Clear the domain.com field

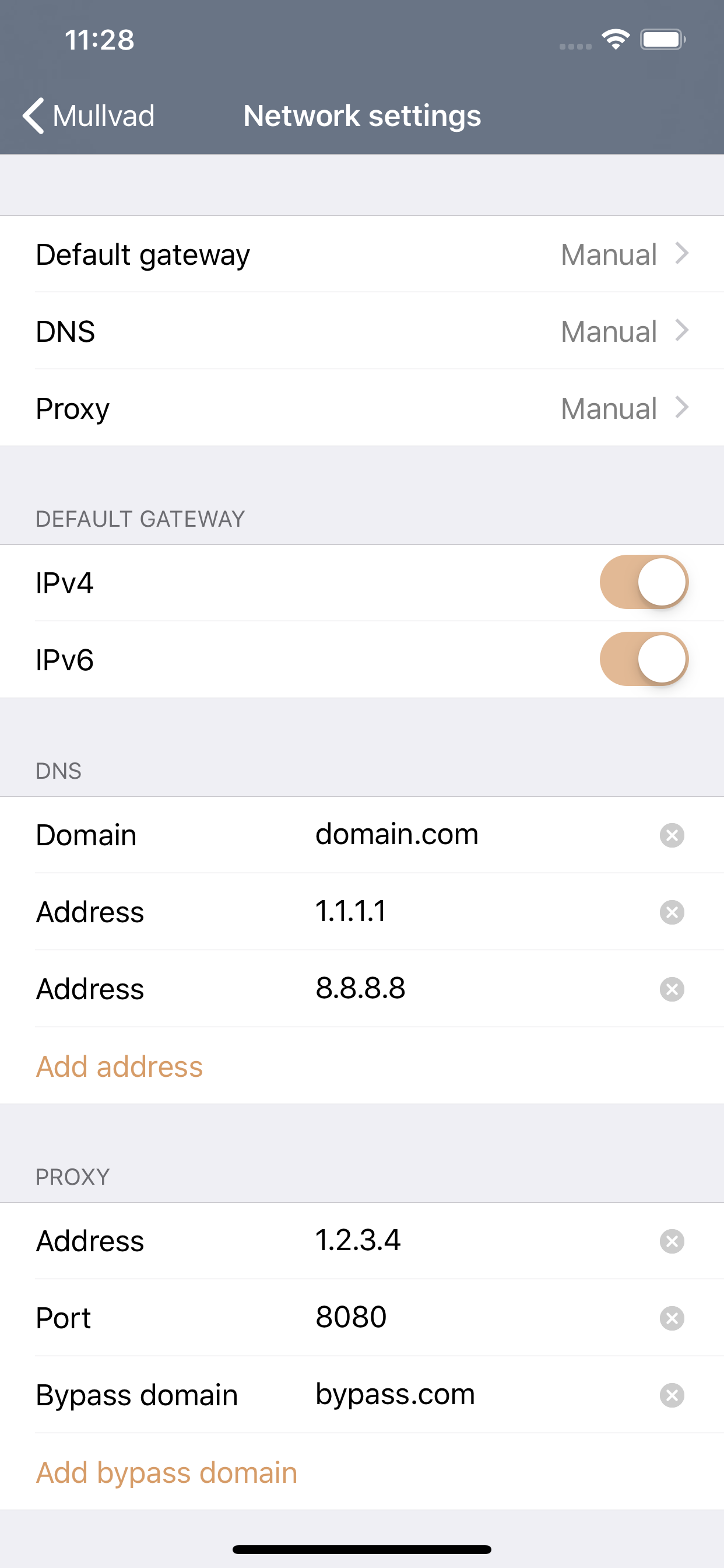point(672,835)
